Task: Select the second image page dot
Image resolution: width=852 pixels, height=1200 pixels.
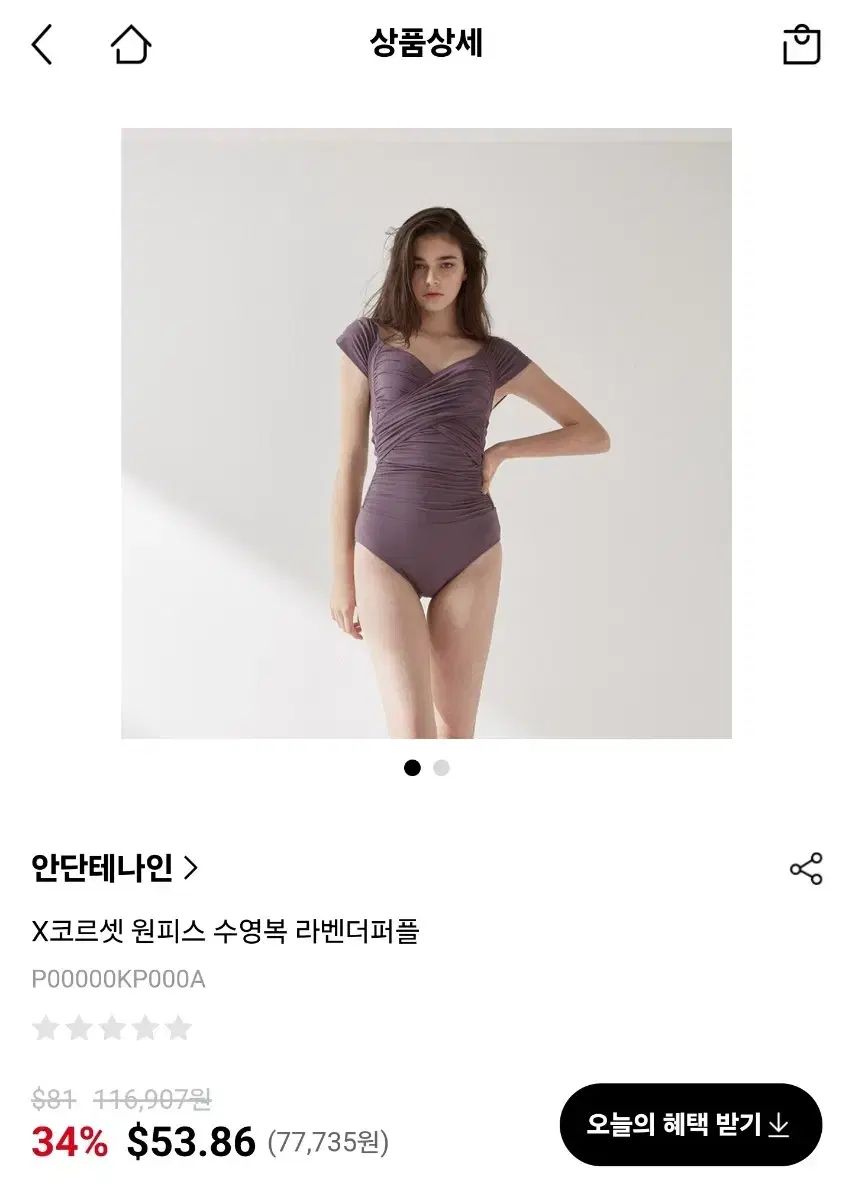Action: [441, 768]
